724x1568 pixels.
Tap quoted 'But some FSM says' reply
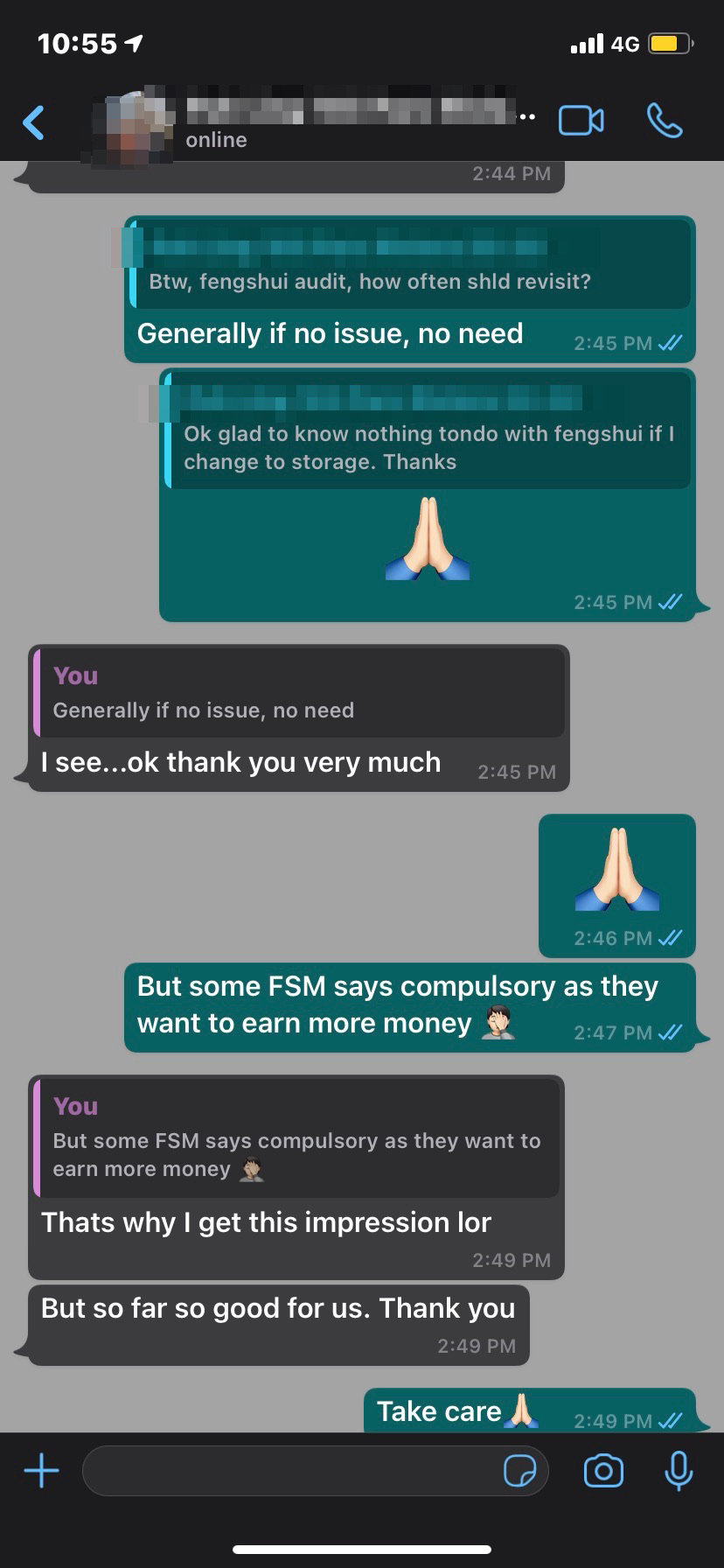pos(296,1137)
